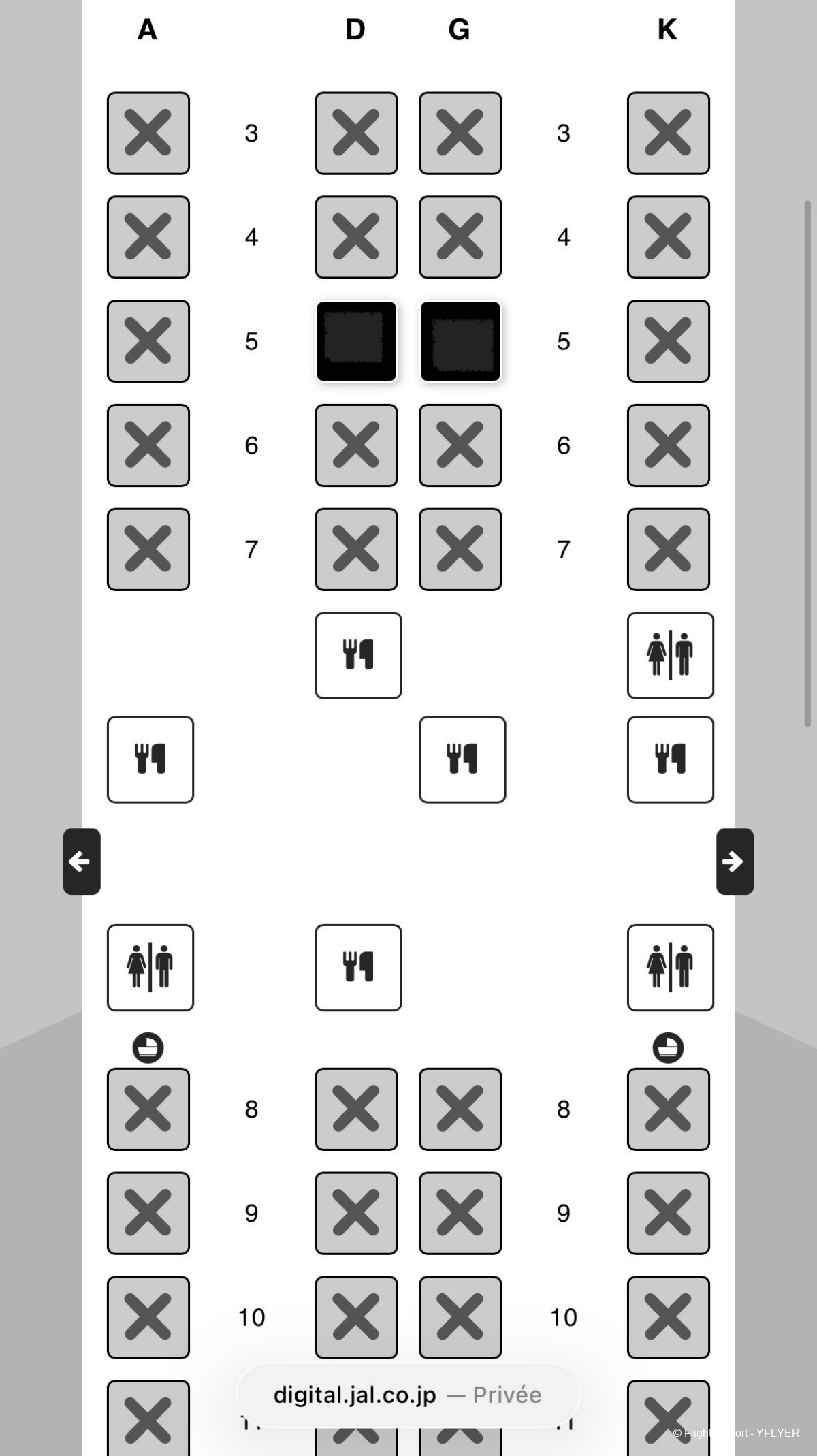This screenshot has width=817, height=1456.
Task: Tap the digital.jal.co.jp address bar
Action: point(407,1395)
